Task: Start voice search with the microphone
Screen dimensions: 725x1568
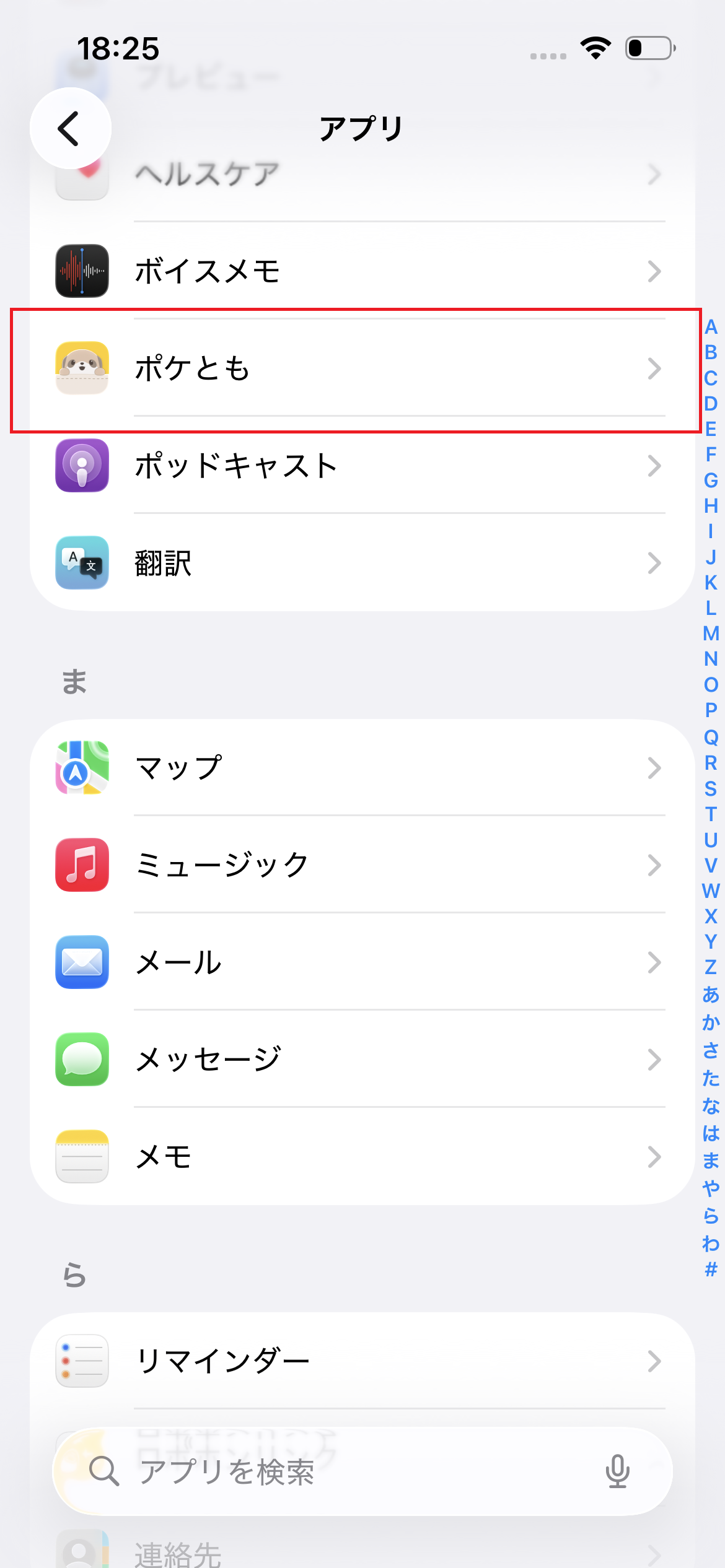Action: tap(617, 1471)
